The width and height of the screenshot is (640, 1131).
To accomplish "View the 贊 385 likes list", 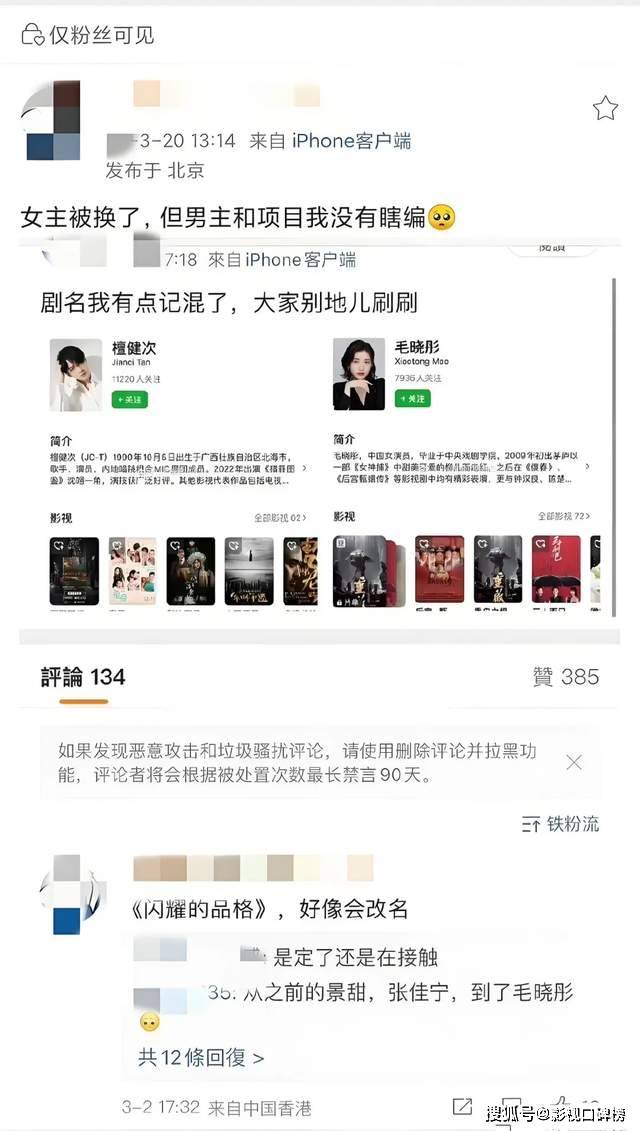I will pyautogui.click(x=565, y=677).
